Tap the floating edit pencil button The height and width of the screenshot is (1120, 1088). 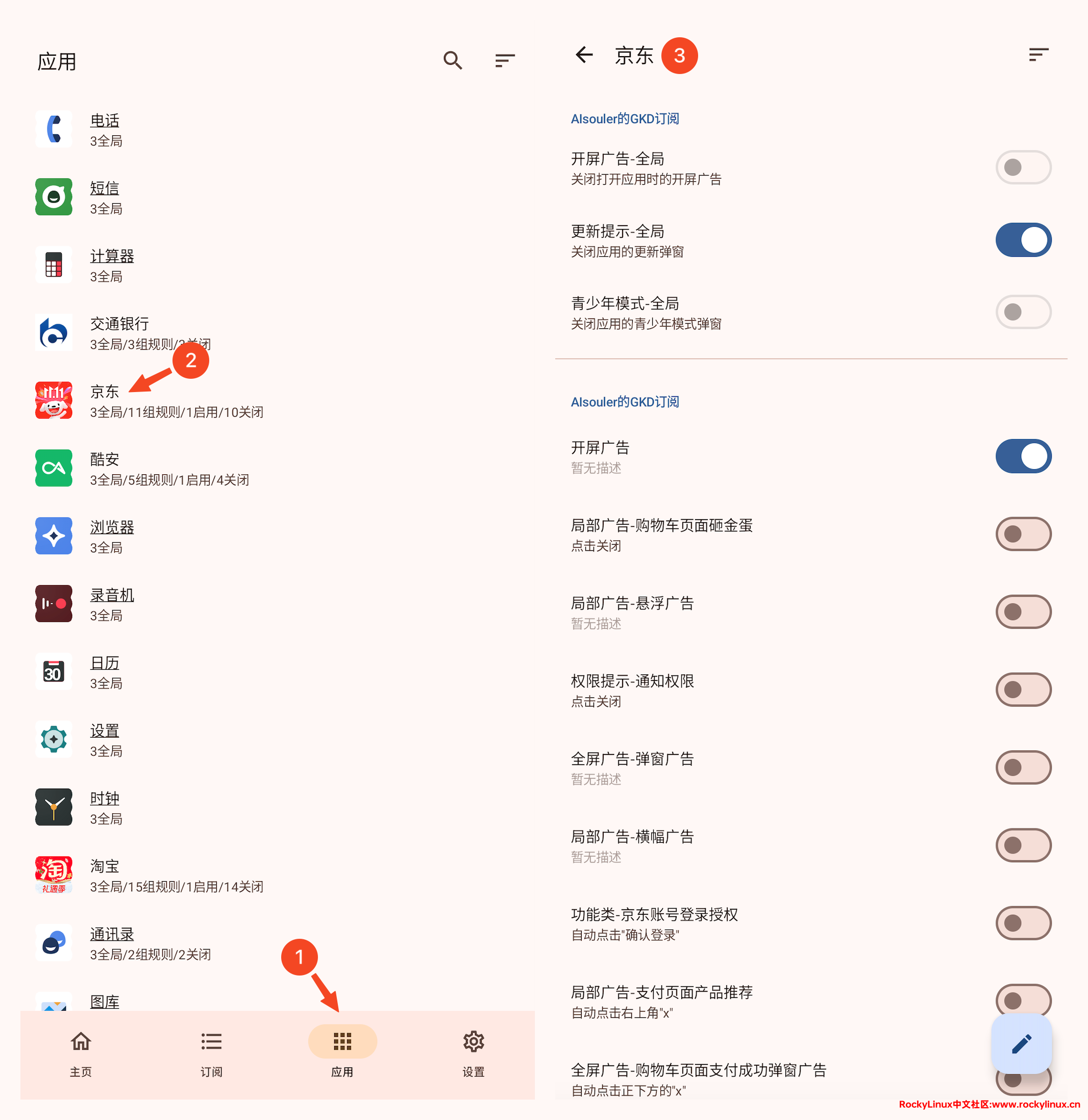click(1021, 1044)
